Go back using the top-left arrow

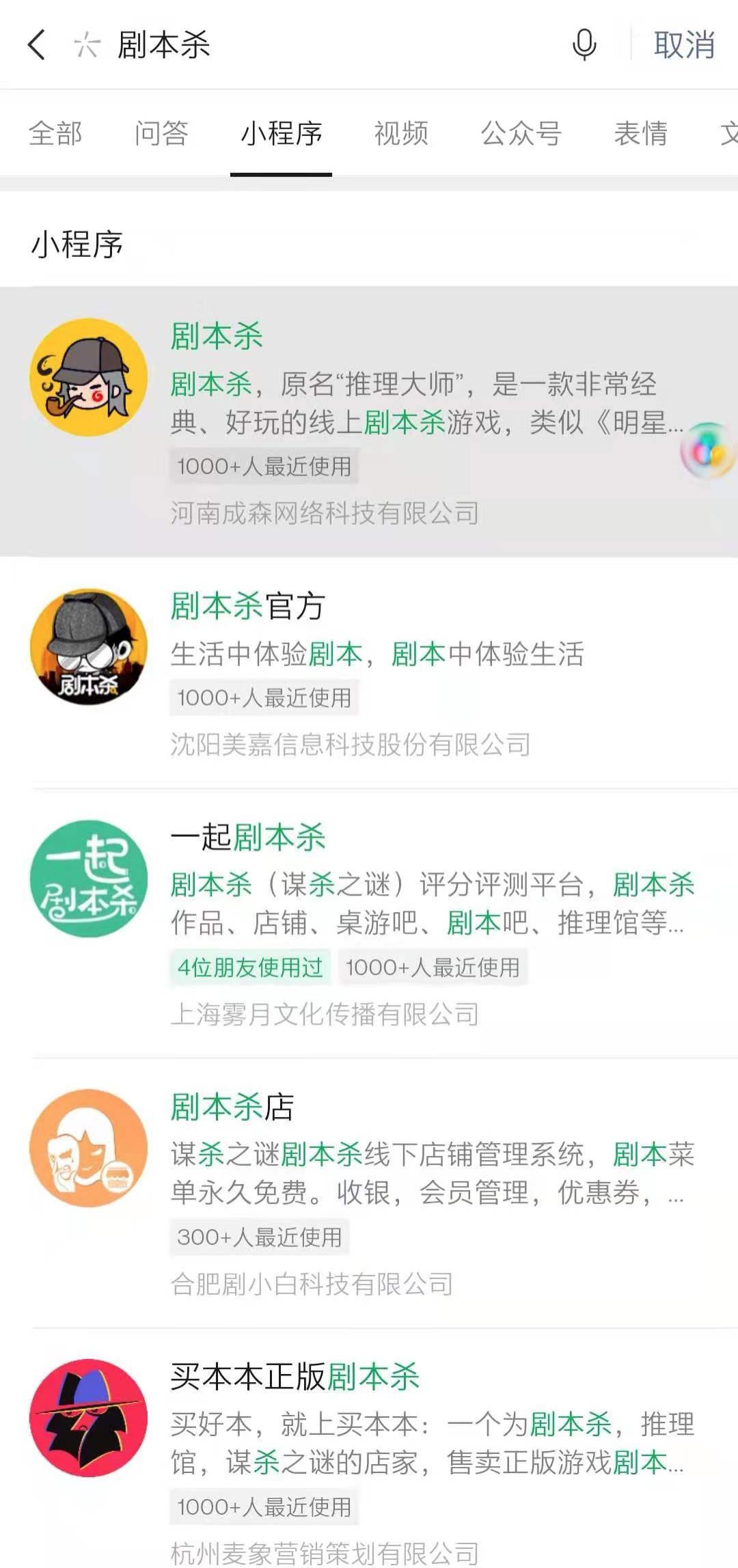[x=37, y=45]
